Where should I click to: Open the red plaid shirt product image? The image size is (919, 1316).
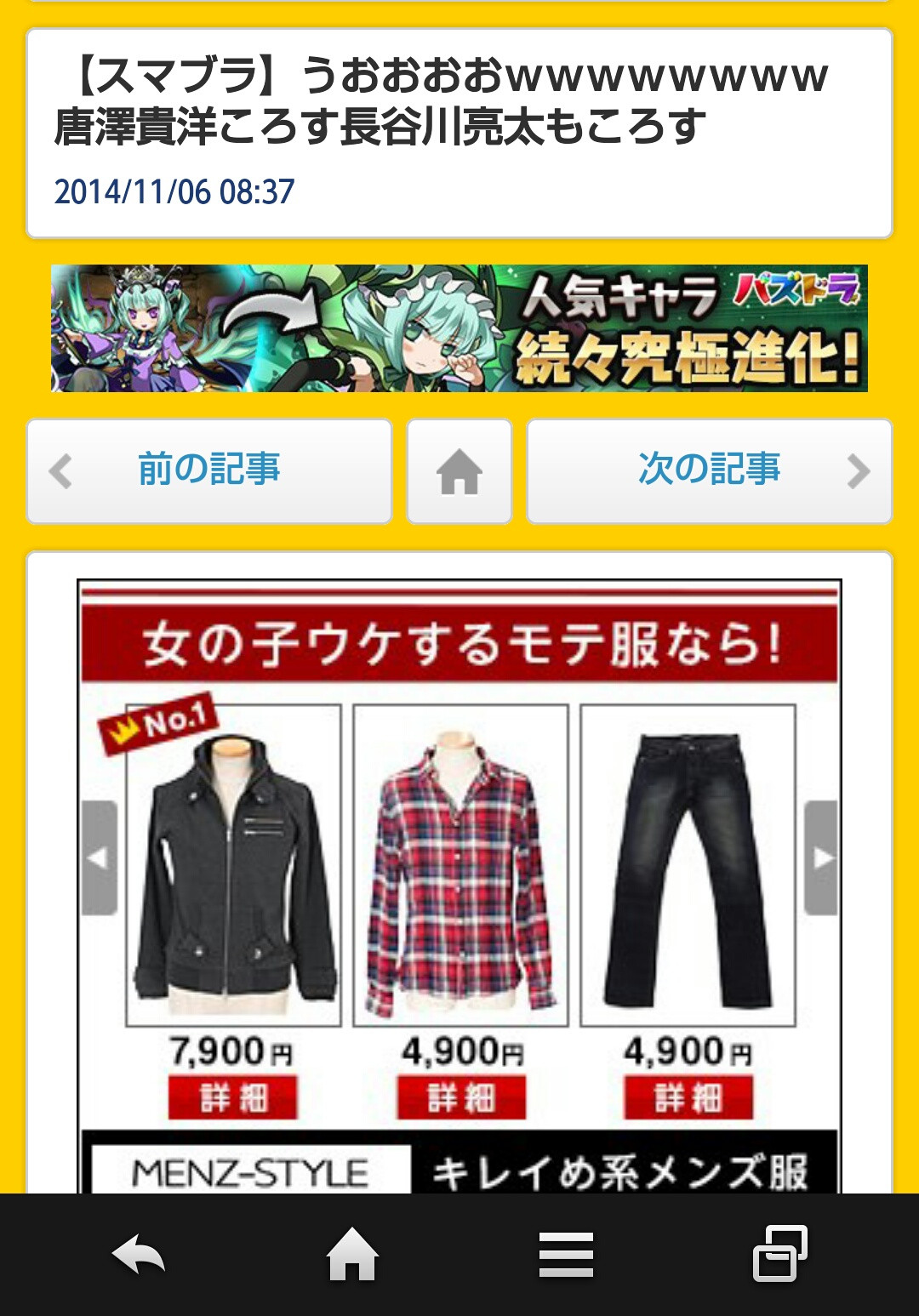click(x=460, y=865)
